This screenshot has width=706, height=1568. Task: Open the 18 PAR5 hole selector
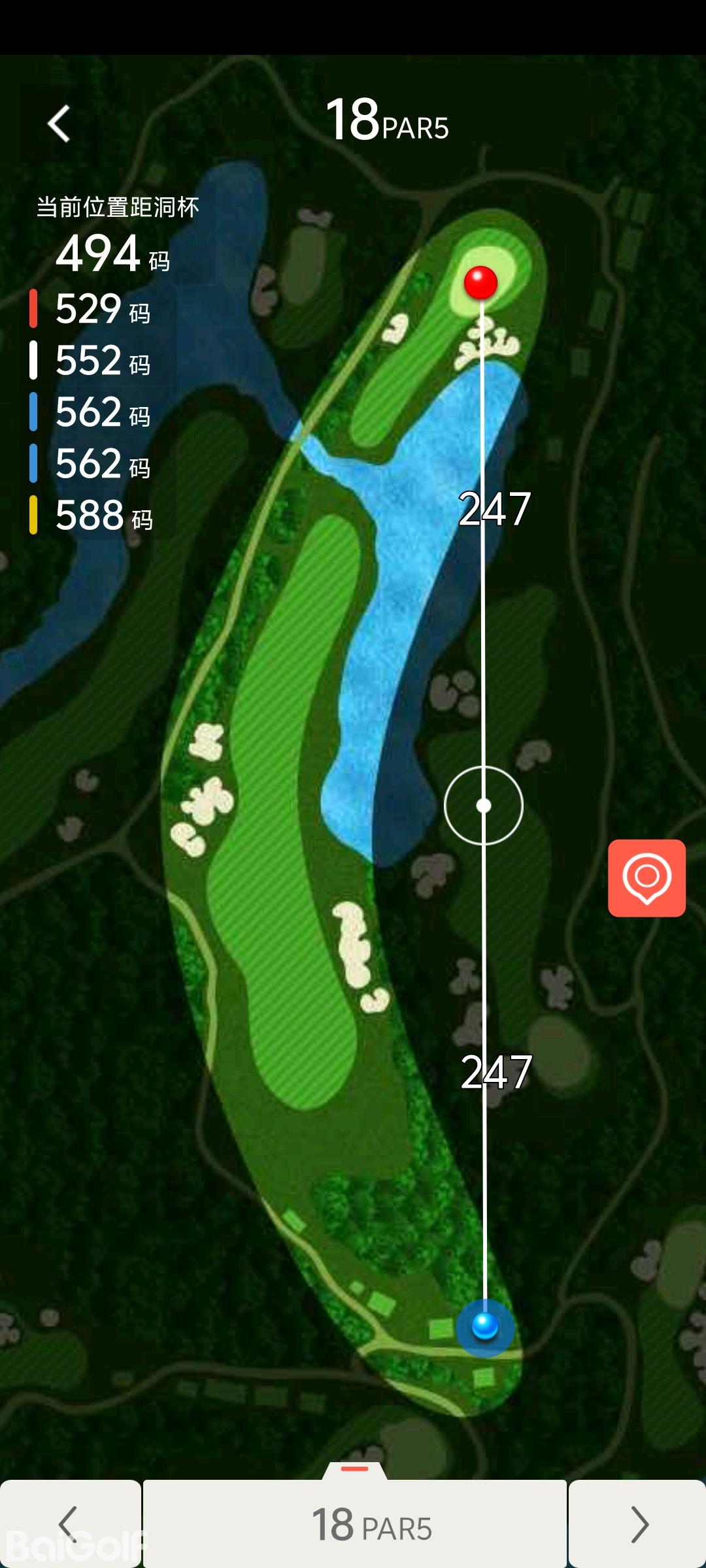point(355,1524)
